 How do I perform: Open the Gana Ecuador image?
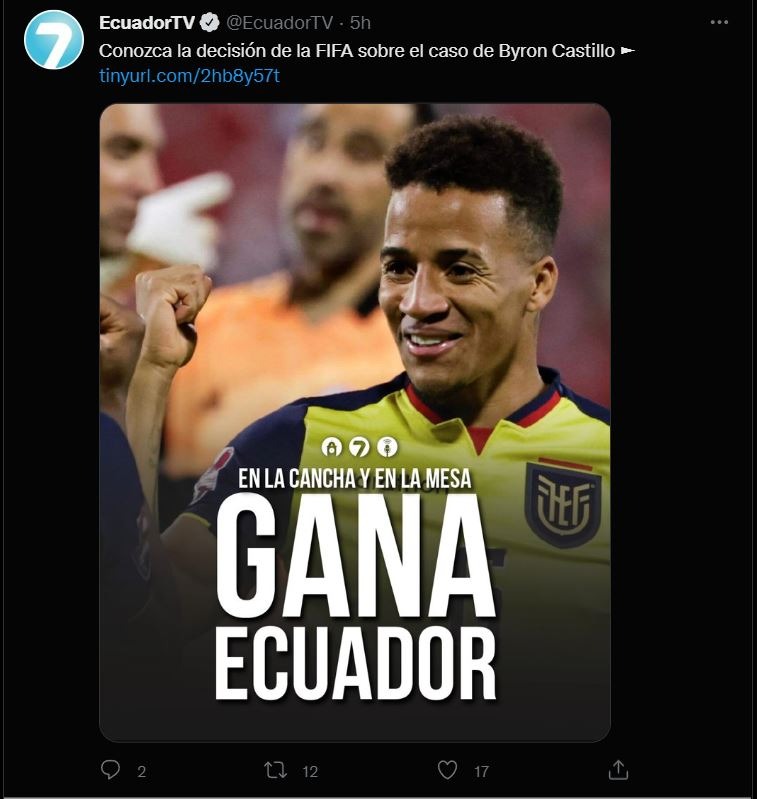point(355,420)
